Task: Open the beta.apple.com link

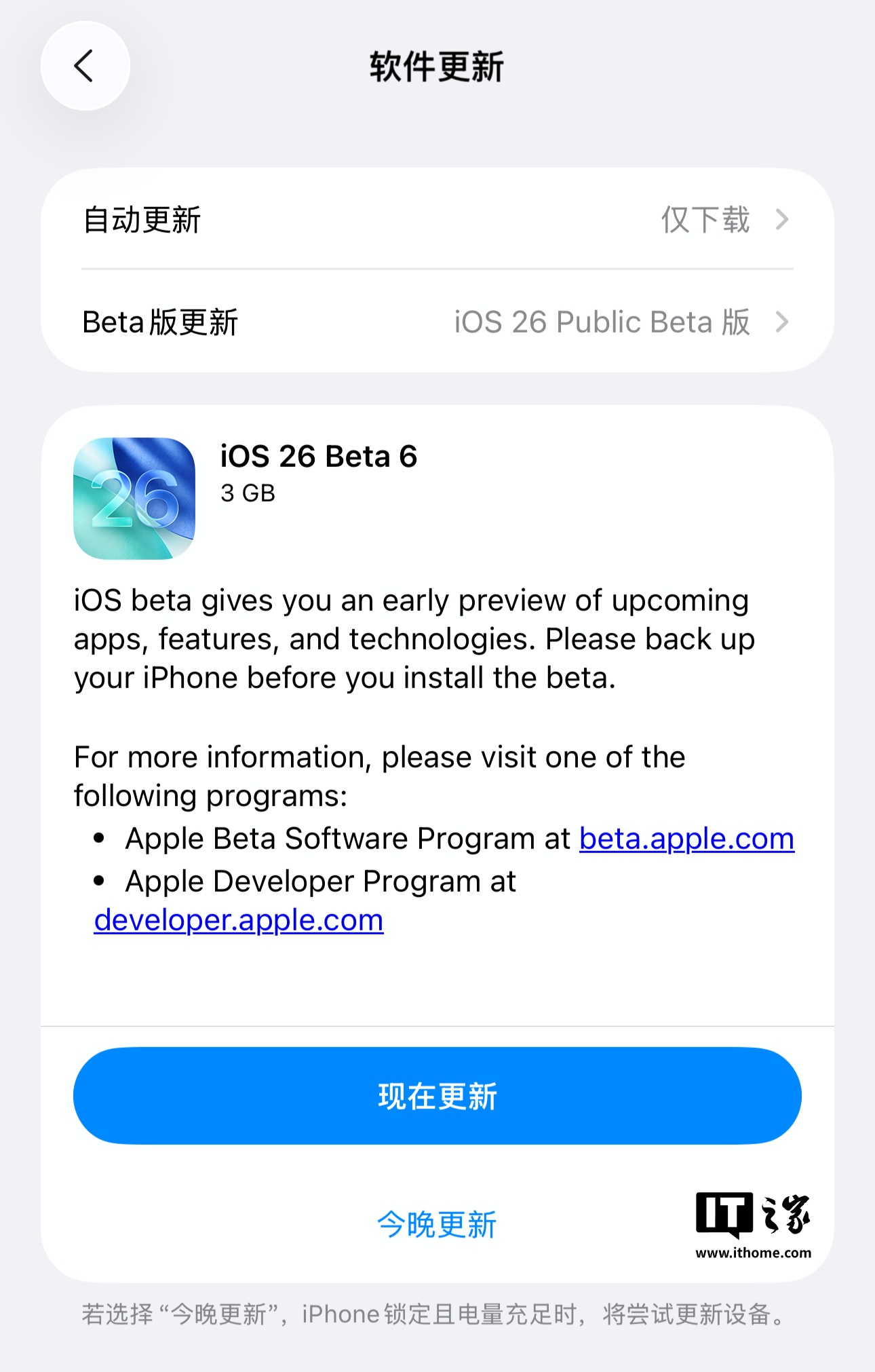Action: pos(686,839)
